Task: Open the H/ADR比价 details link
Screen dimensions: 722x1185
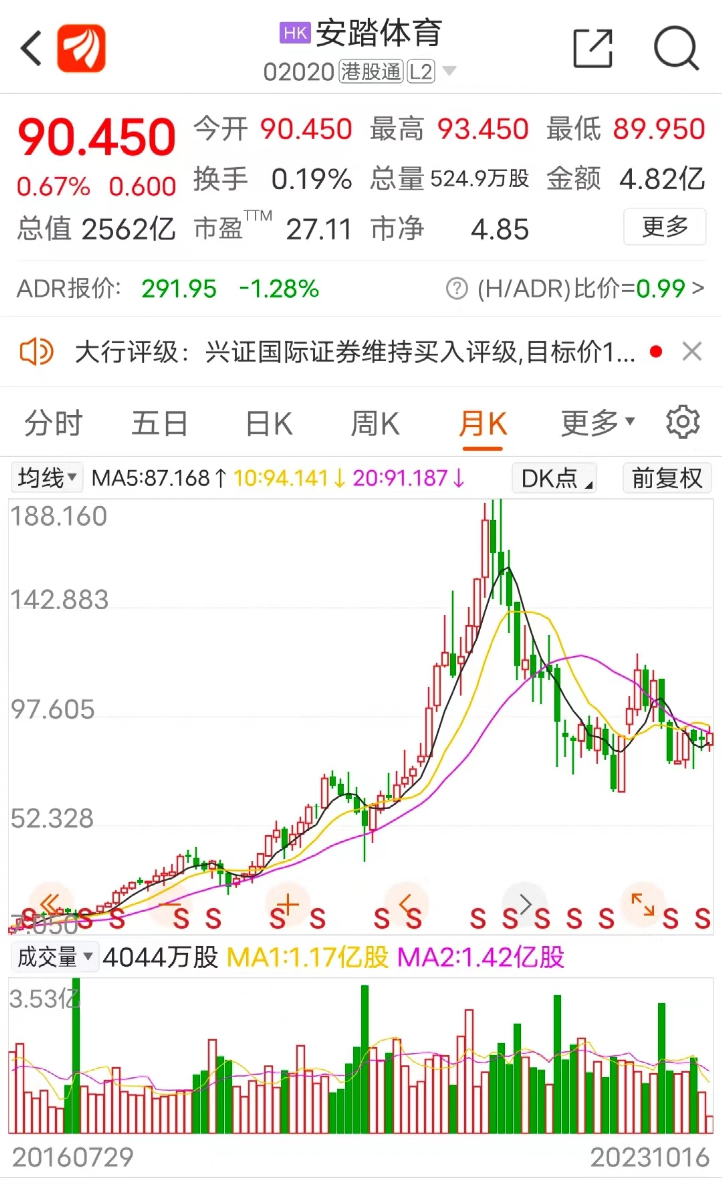Action: coord(575,289)
